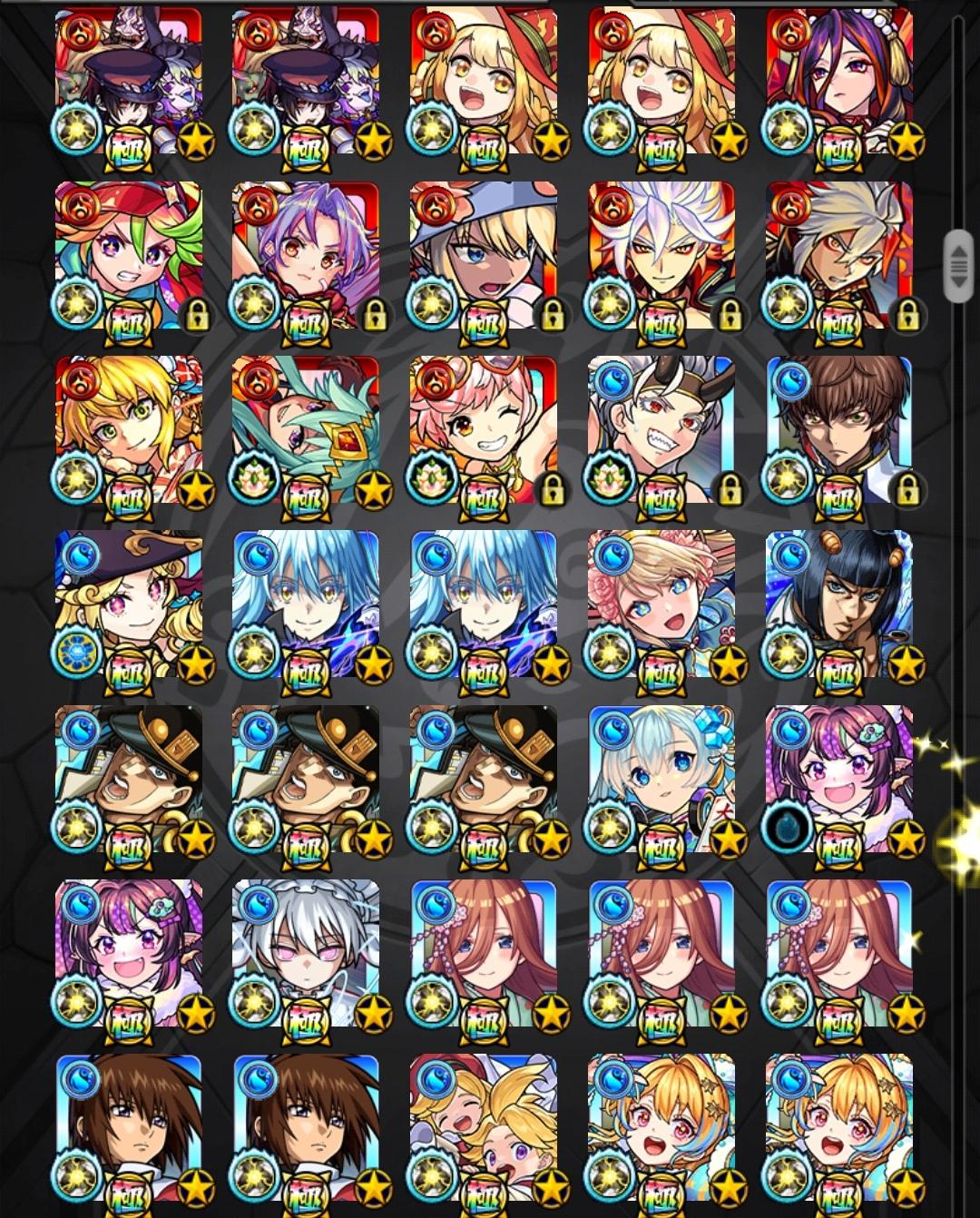Open the upside-down teal-haired character
The height and width of the screenshot is (1218, 980).
pyautogui.click(x=306, y=428)
